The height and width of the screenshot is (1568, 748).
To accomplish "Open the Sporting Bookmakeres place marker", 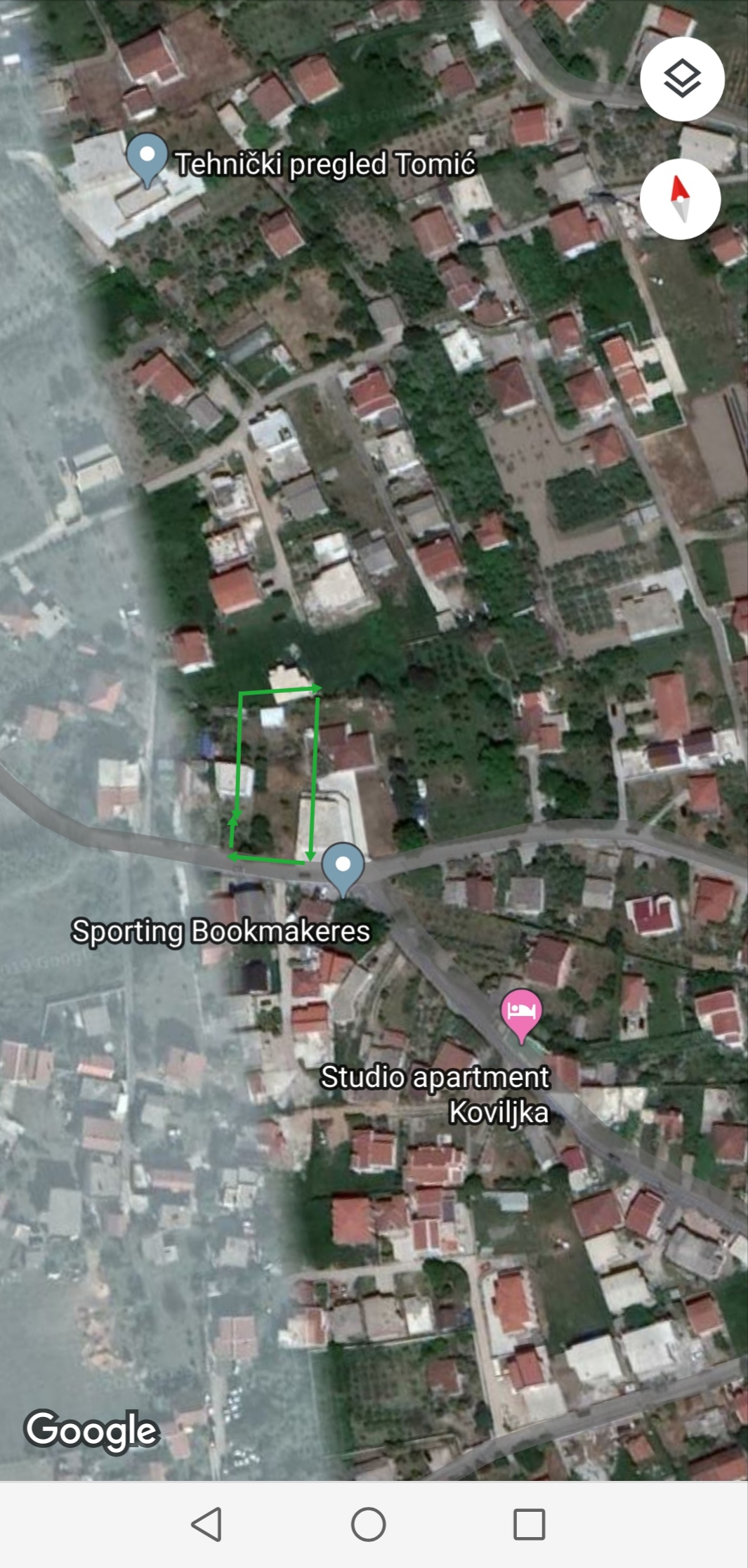I will (x=343, y=869).
